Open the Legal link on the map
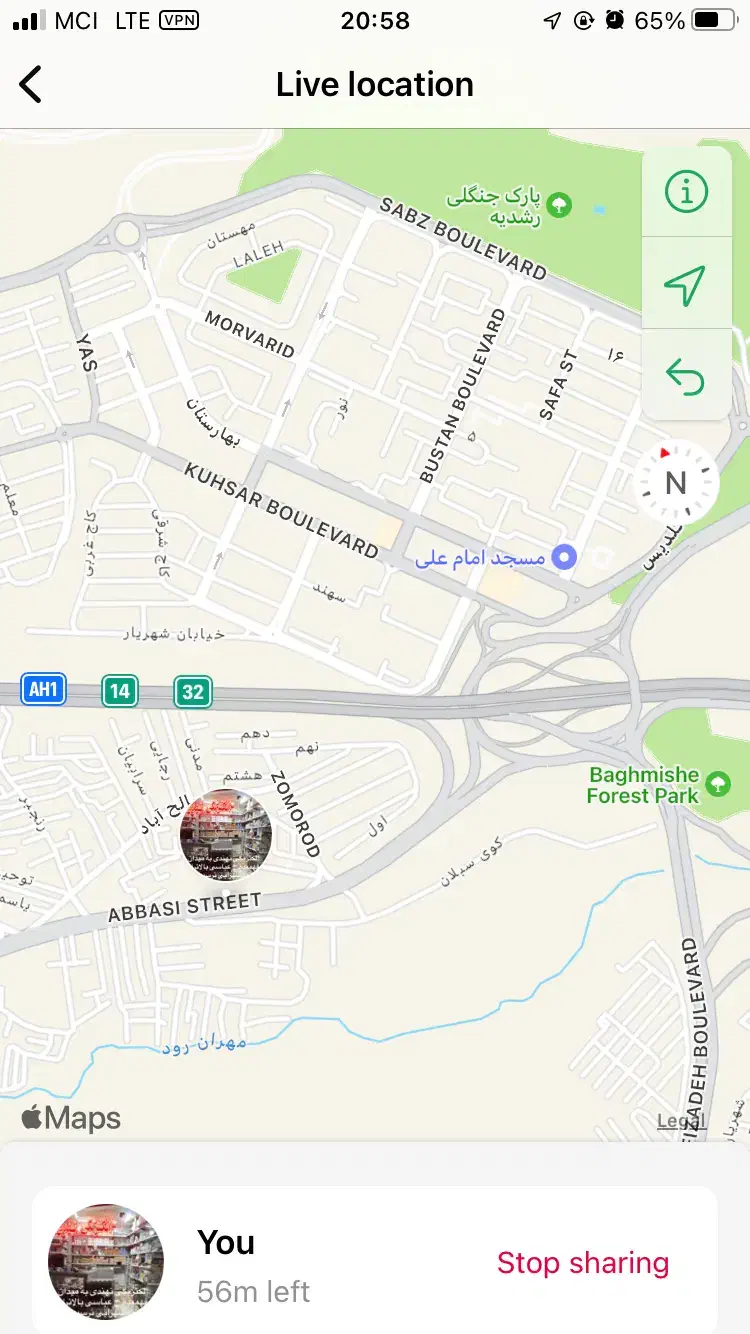Image resolution: width=750 pixels, height=1334 pixels. [681, 1121]
